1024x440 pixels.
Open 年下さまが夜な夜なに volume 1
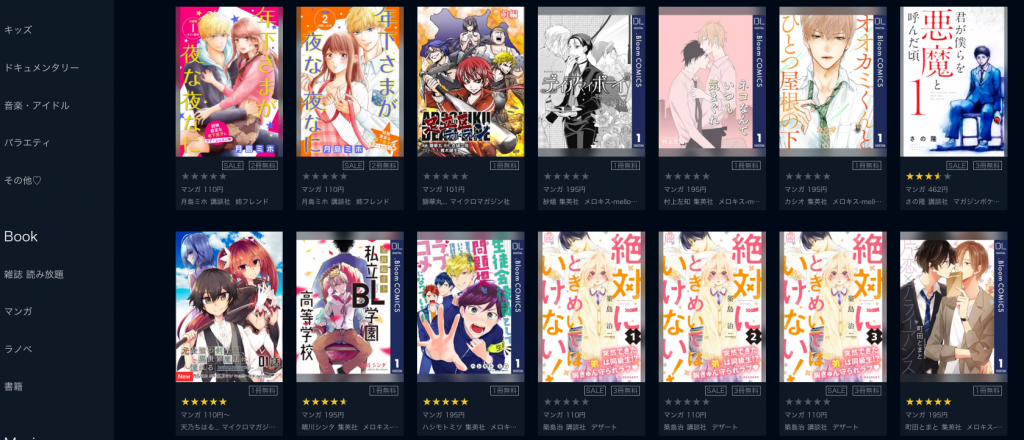215,82
